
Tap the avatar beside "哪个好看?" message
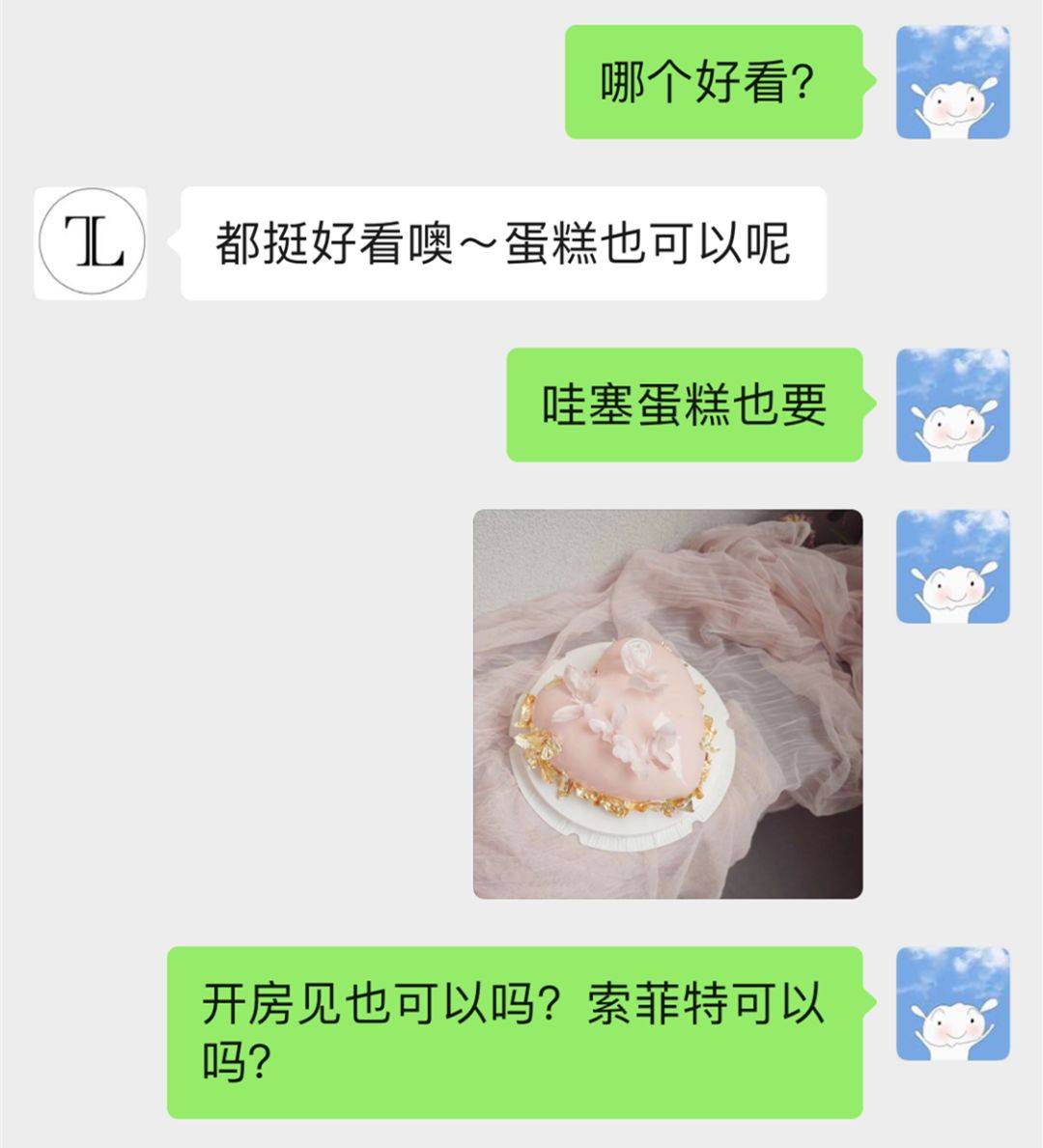(x=952, y=82)
